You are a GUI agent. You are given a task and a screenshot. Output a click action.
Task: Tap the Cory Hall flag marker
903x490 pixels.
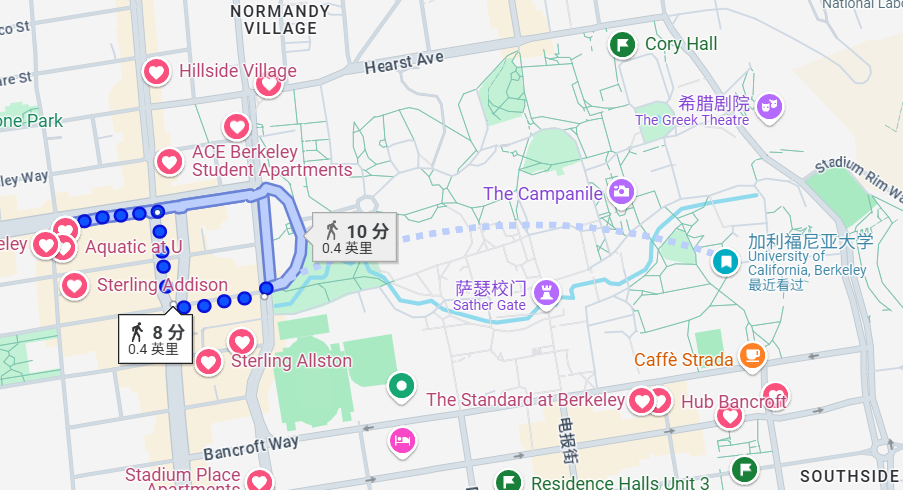click(x=624, y=44)
